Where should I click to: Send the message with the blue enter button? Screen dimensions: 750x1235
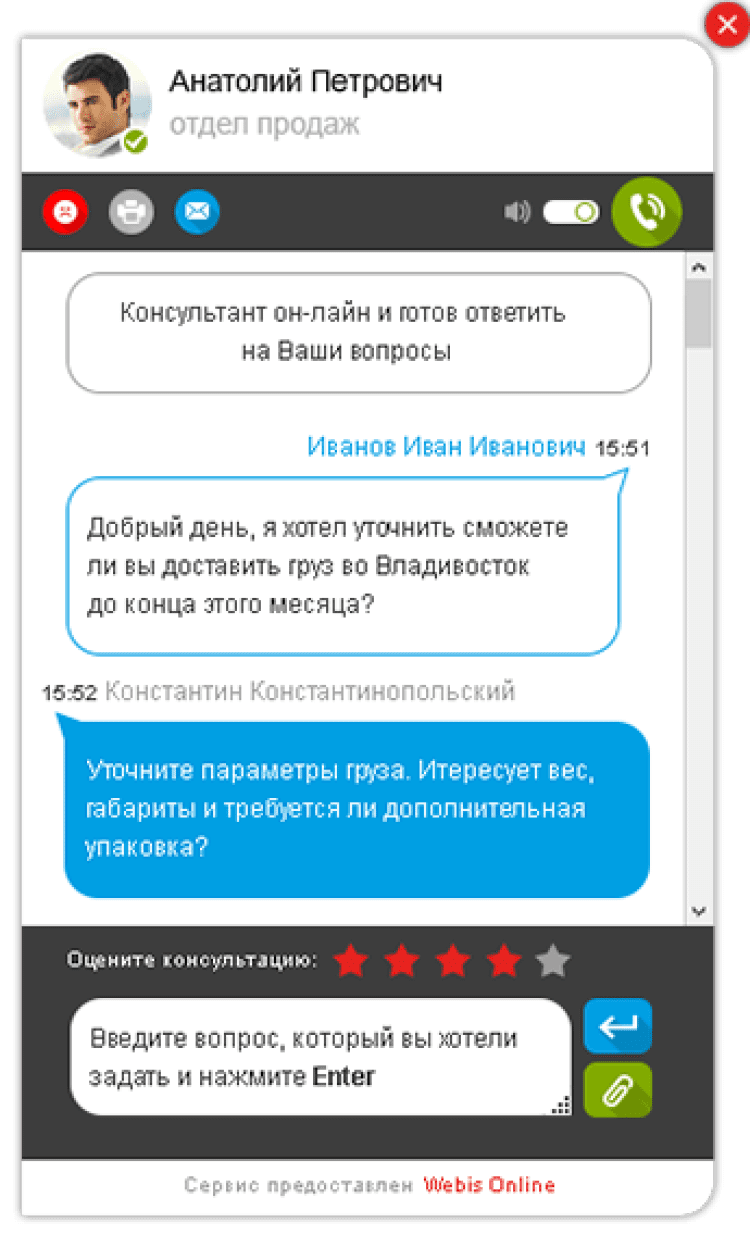click(617, 1026)
